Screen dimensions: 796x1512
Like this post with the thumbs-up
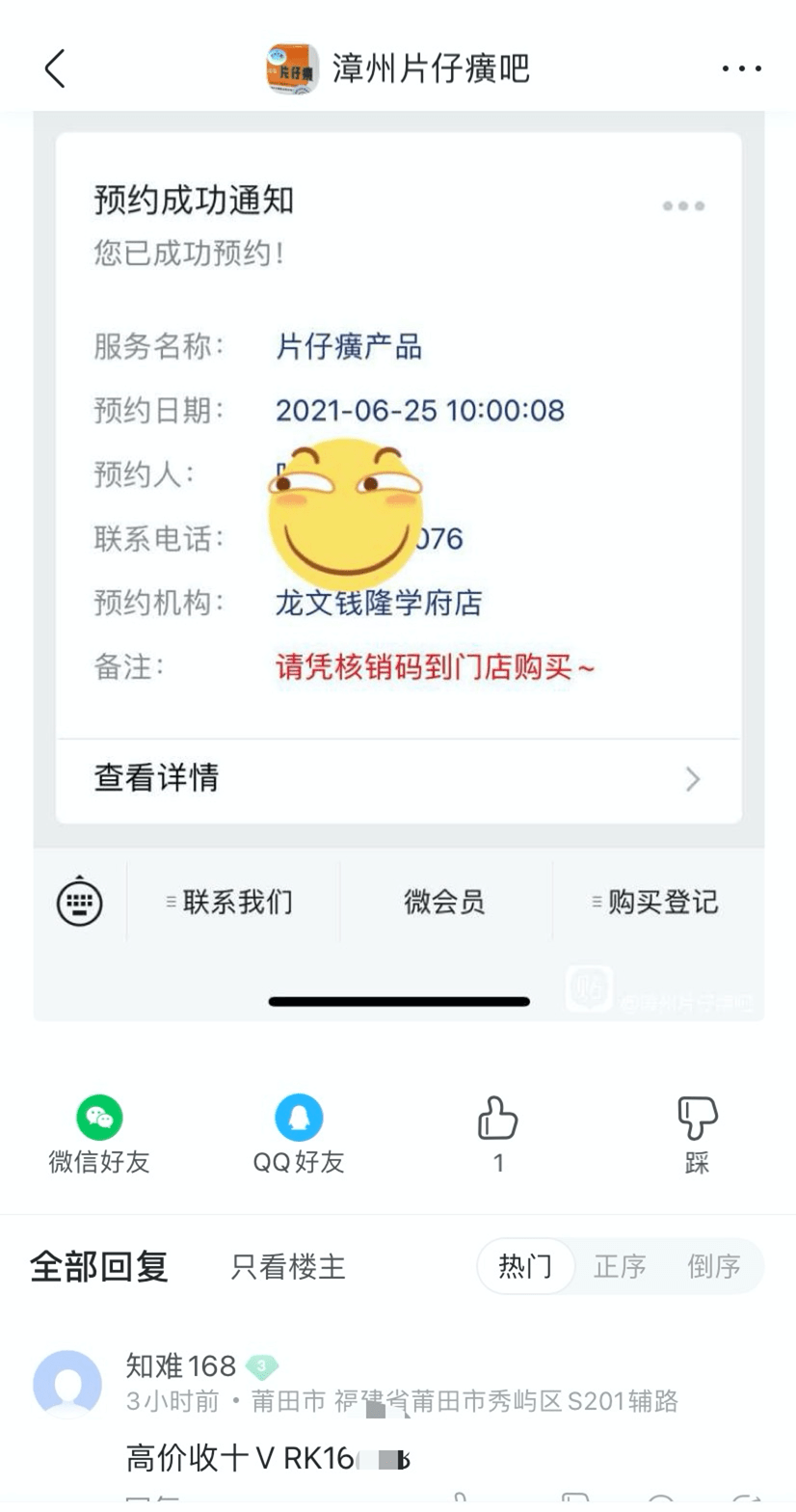point(498,1134)
